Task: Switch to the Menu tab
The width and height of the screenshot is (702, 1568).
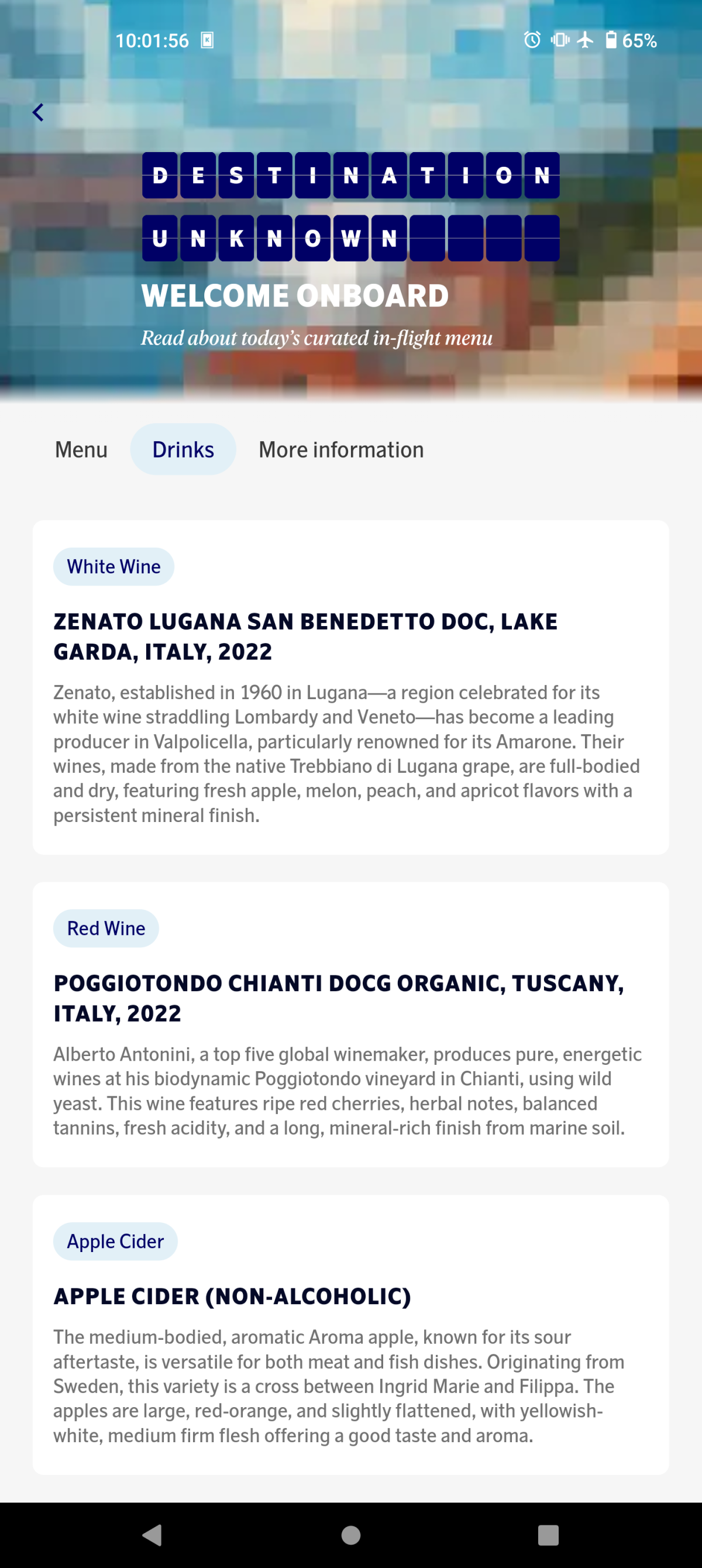Action: coord(80,449)
